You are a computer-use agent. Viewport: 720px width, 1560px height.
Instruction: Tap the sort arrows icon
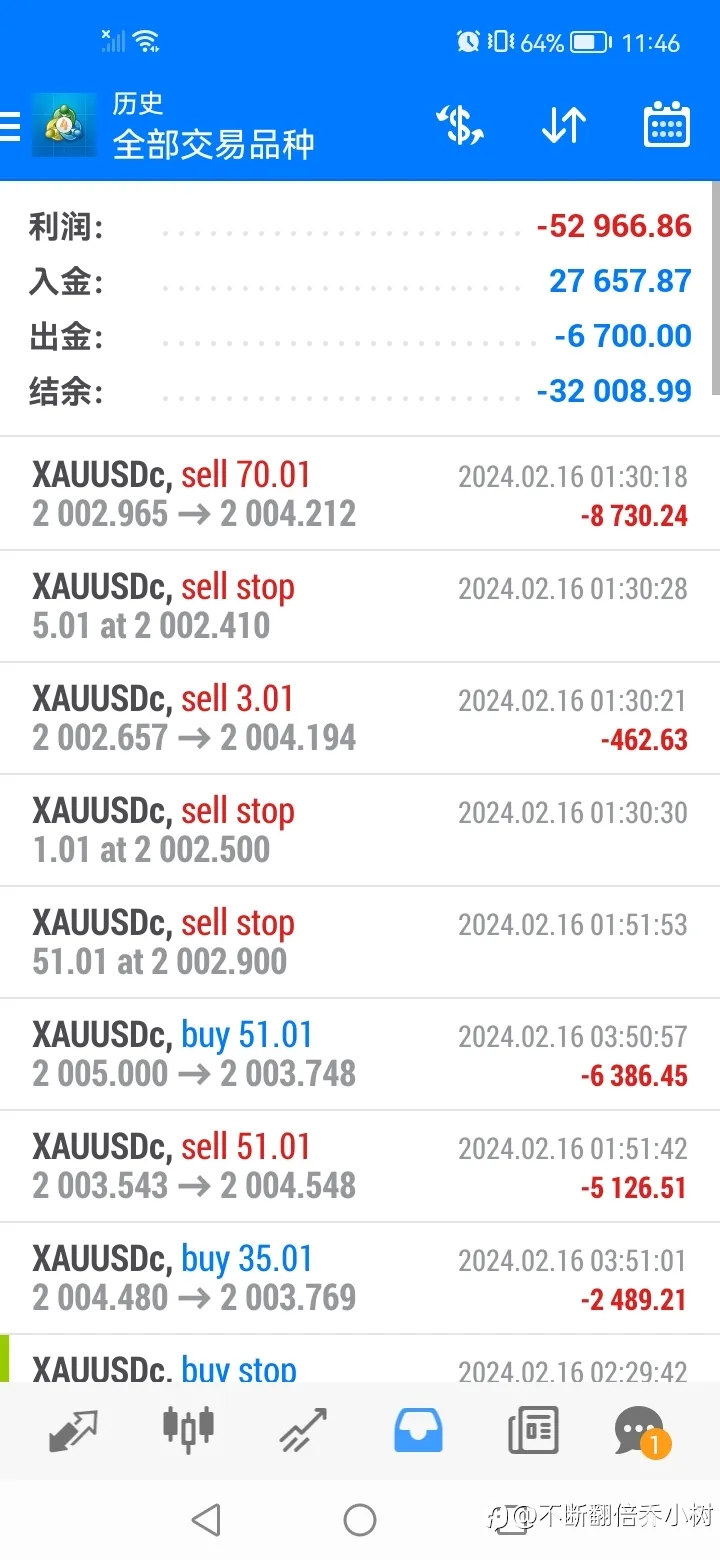563,126
